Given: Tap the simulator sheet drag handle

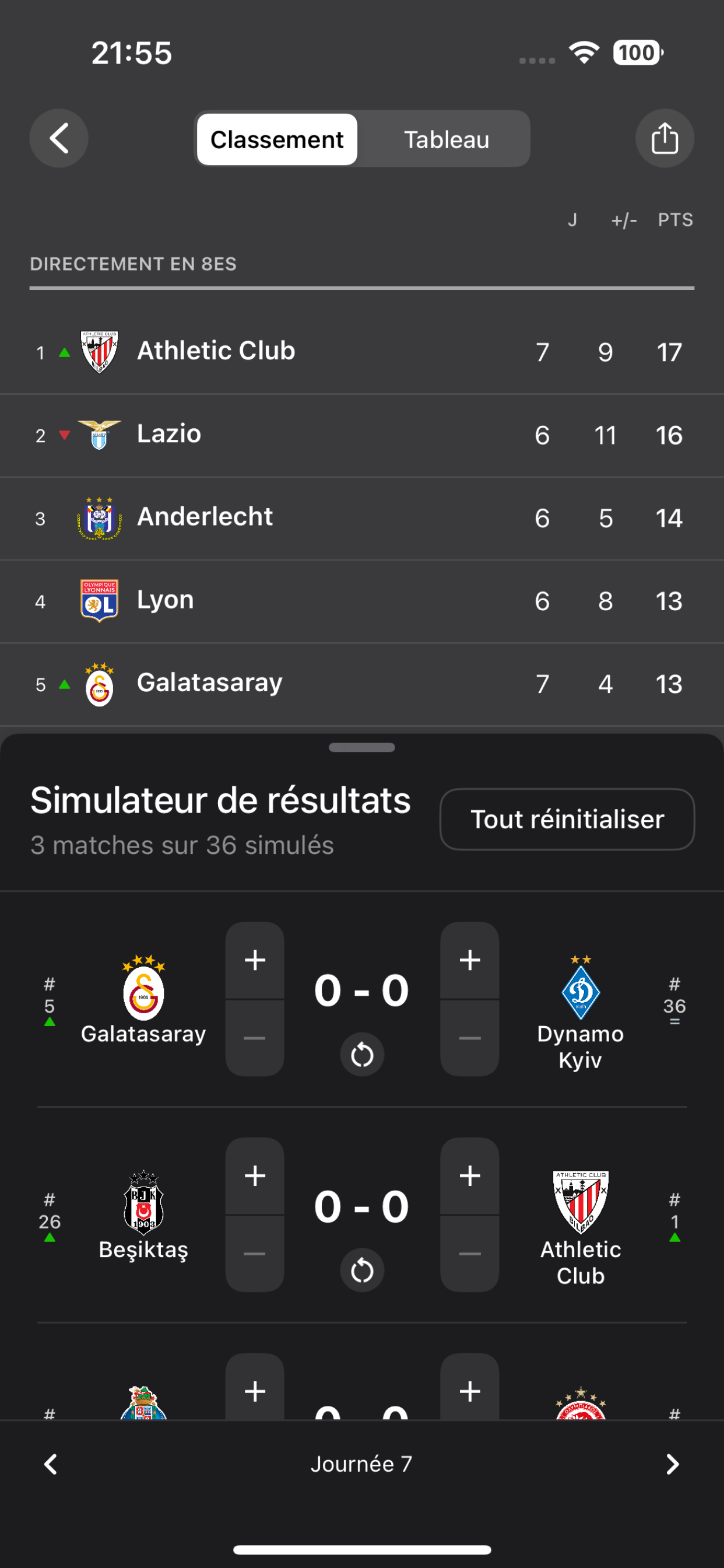Looking at the screenshot, I should (362, 747).
